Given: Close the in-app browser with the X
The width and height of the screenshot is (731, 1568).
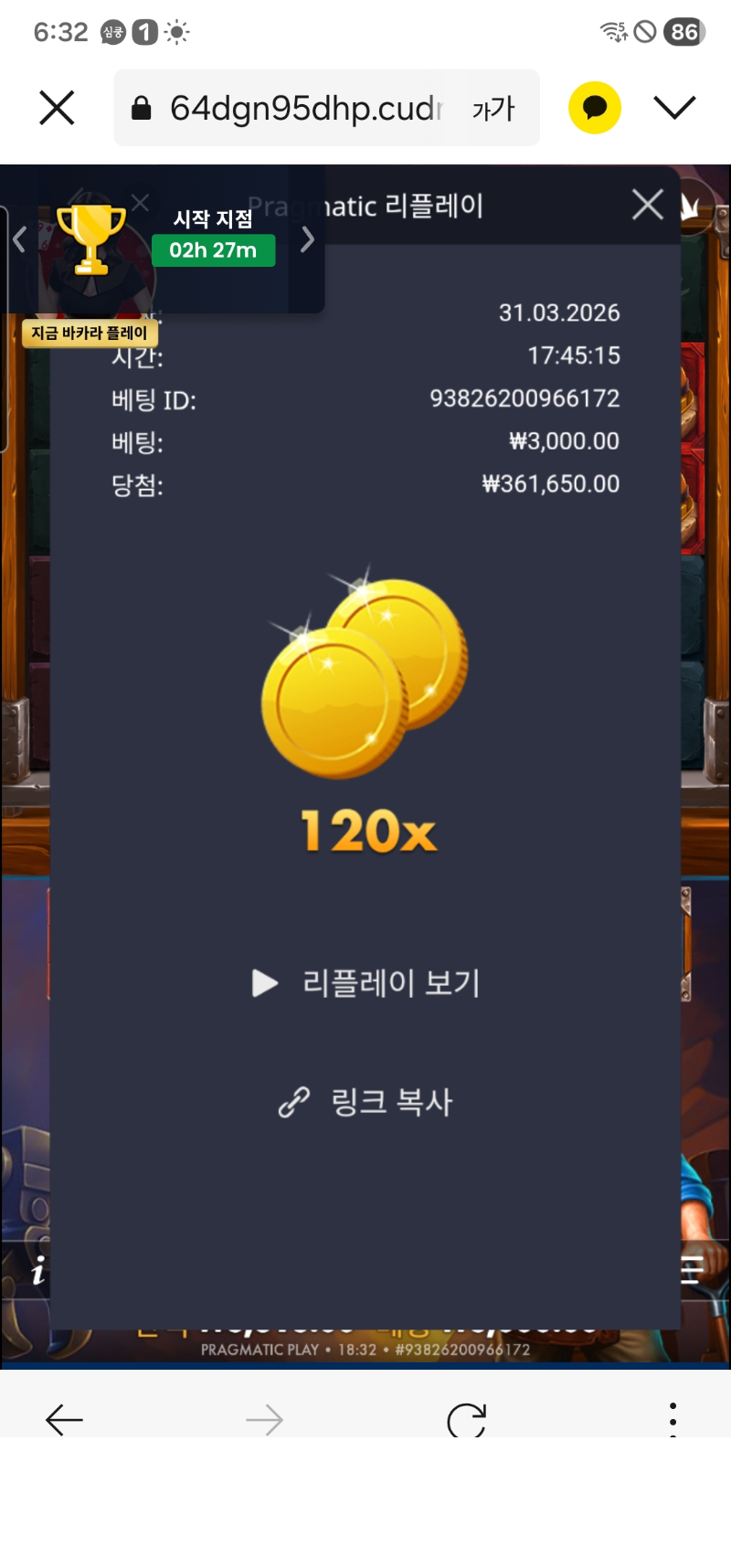Looking at the screenshot, I should pos(57,109).
